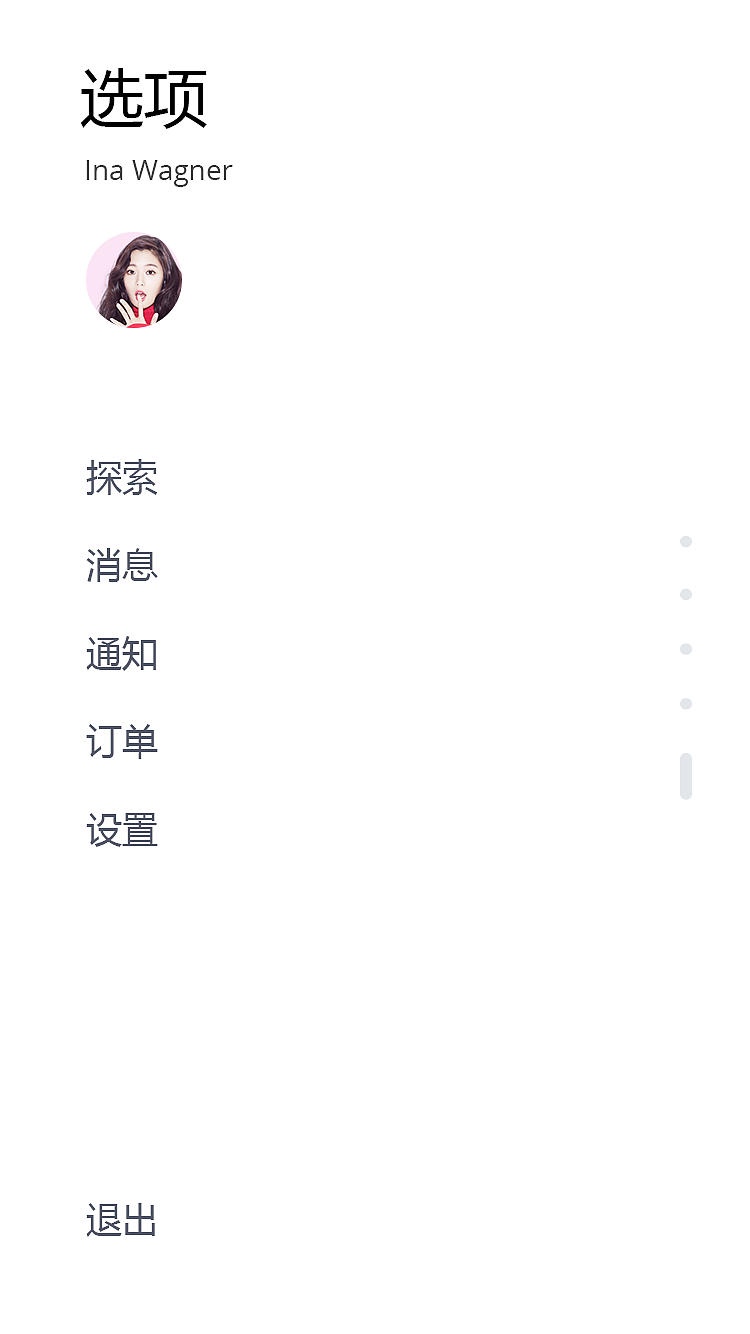Open the 设置 settings option
Screen dimensions: 750x1334
click(122, 830)
